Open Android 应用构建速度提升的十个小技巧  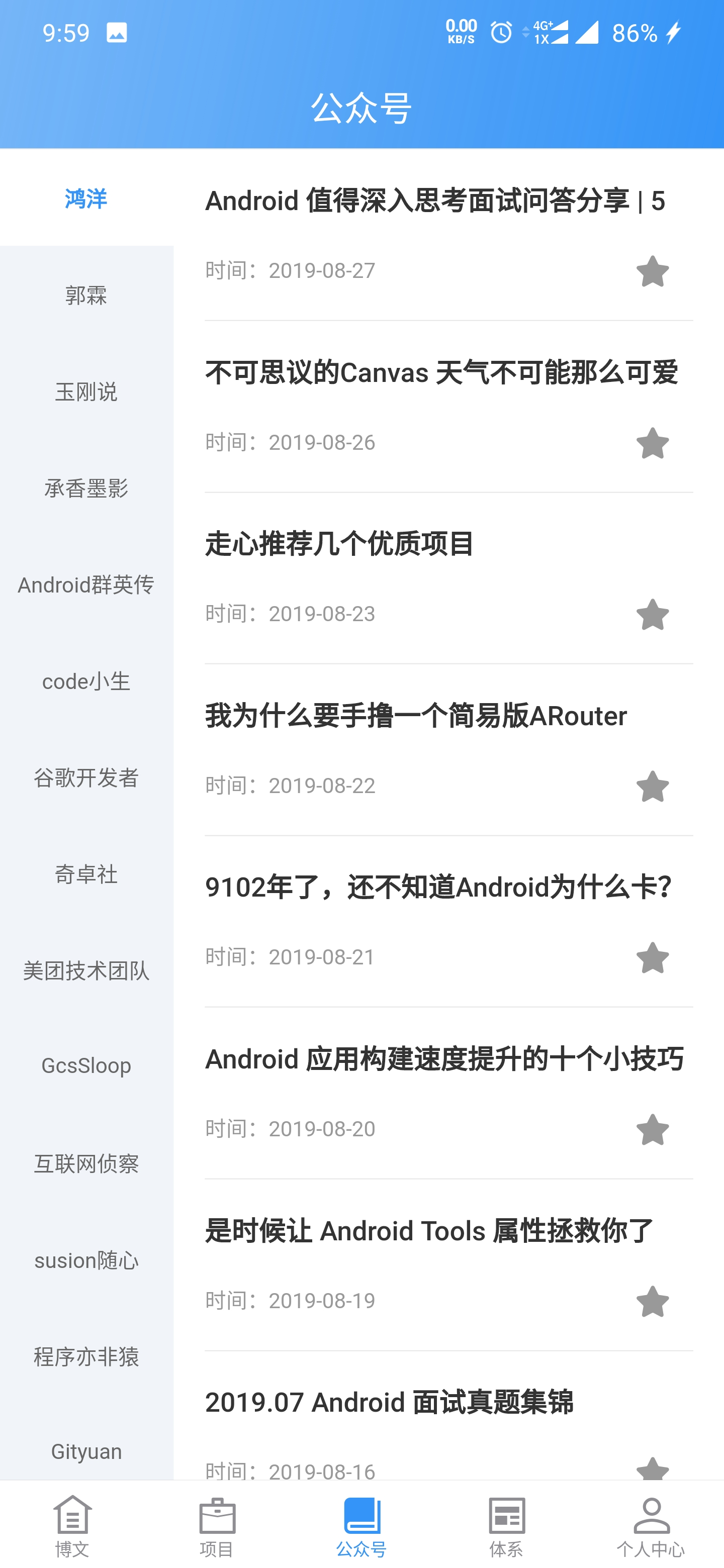[444, 1058]
